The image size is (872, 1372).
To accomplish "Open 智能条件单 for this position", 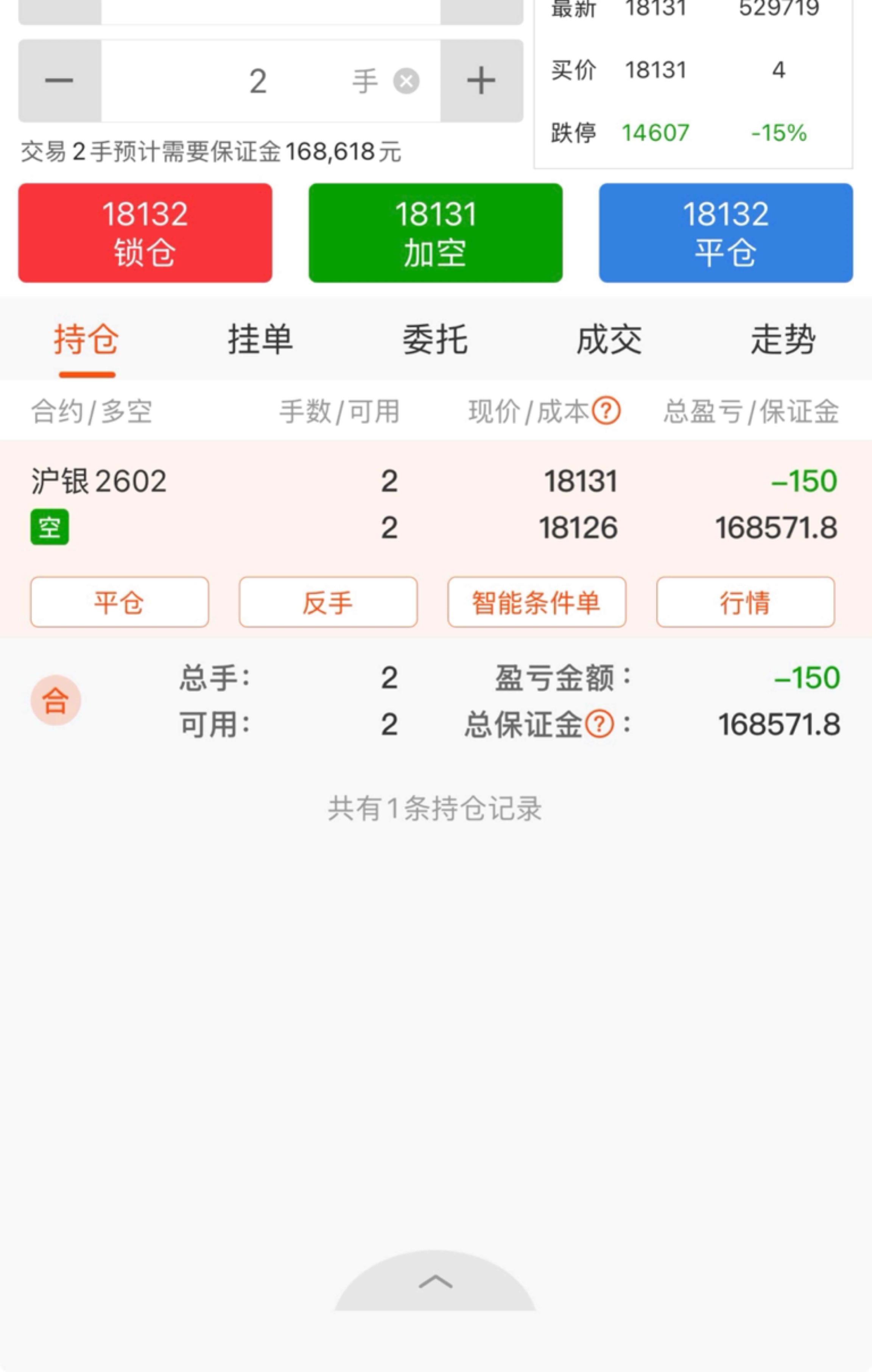I will (537, 602).
